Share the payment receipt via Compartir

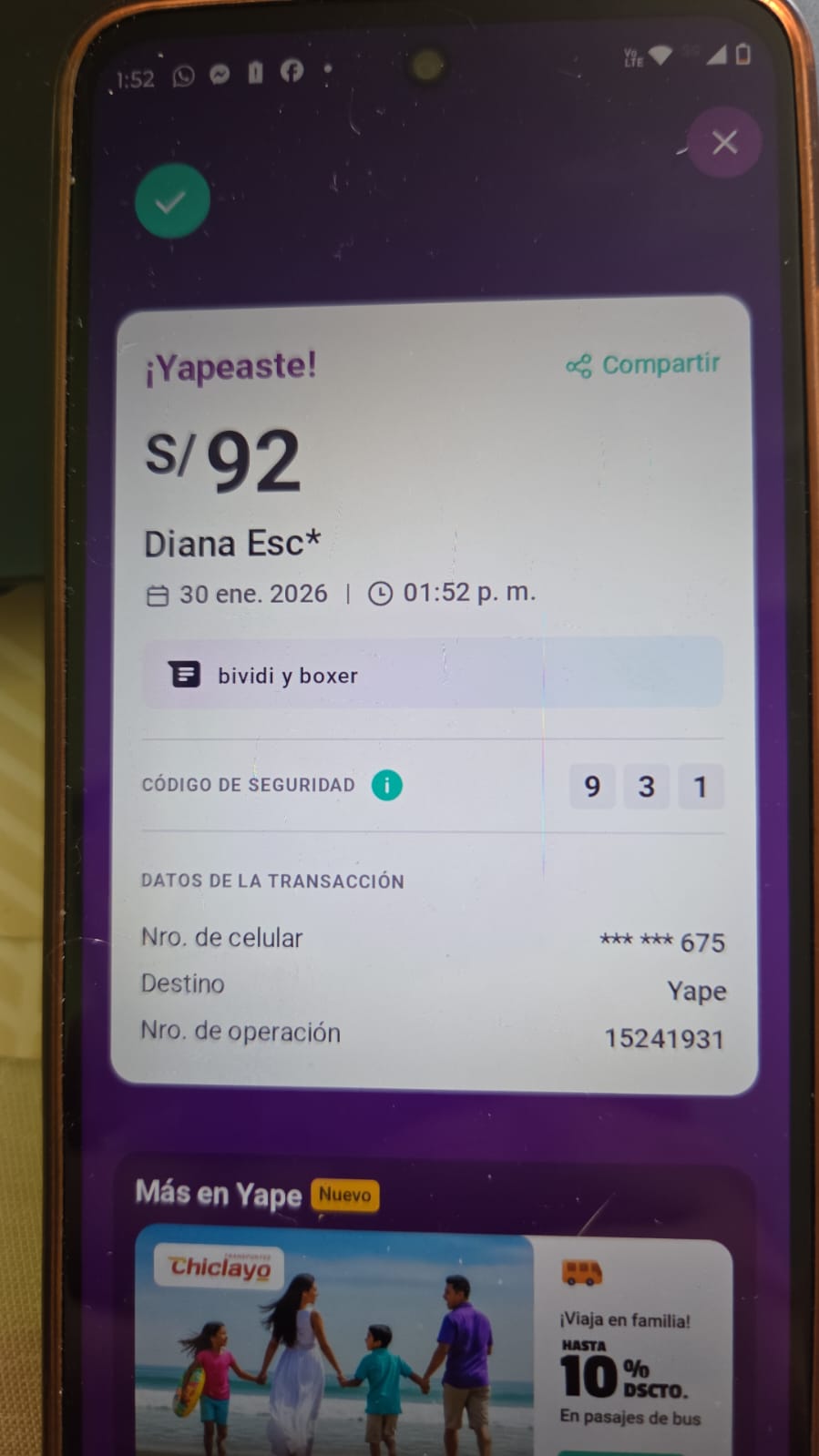pyautogui.click(x=643, y=364)
